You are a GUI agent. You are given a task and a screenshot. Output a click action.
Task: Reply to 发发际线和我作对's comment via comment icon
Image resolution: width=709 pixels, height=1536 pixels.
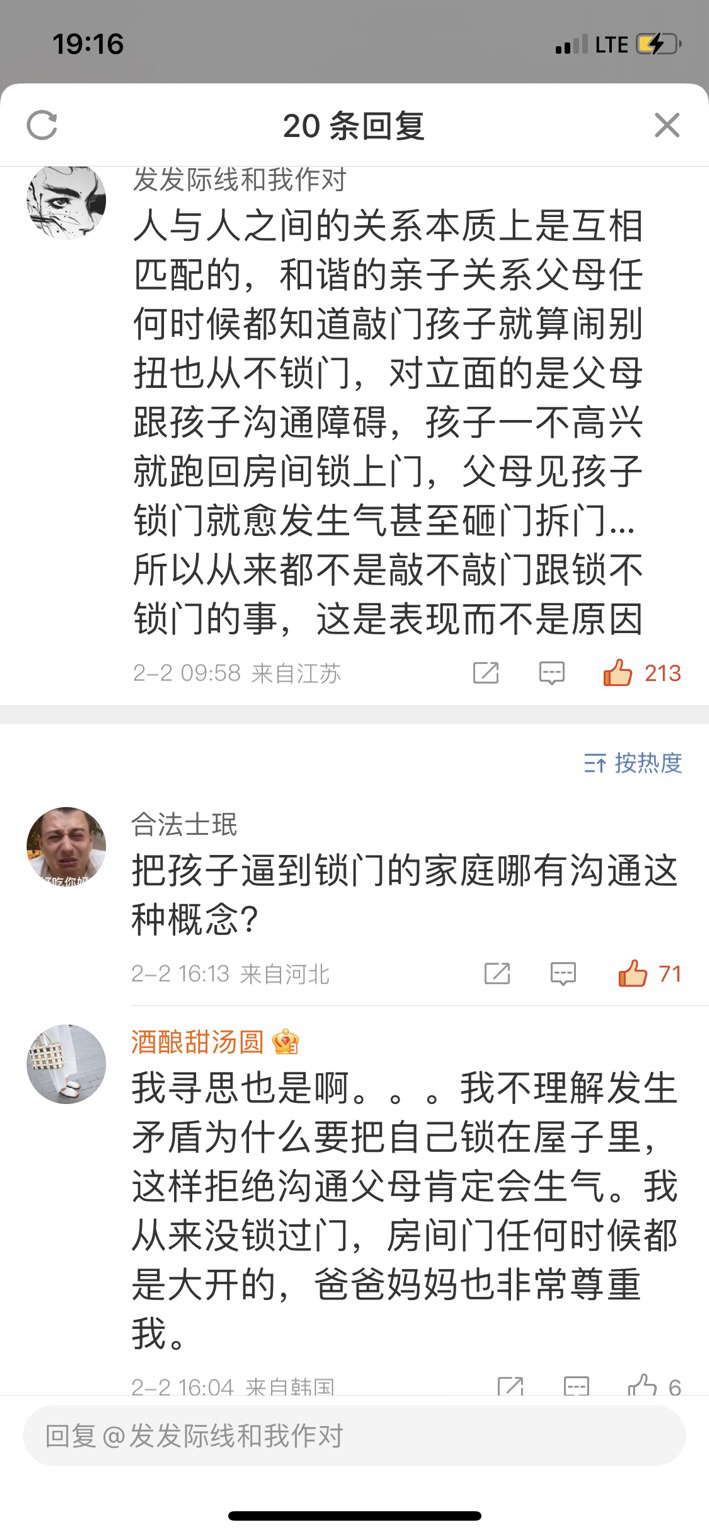pos(552,673)
